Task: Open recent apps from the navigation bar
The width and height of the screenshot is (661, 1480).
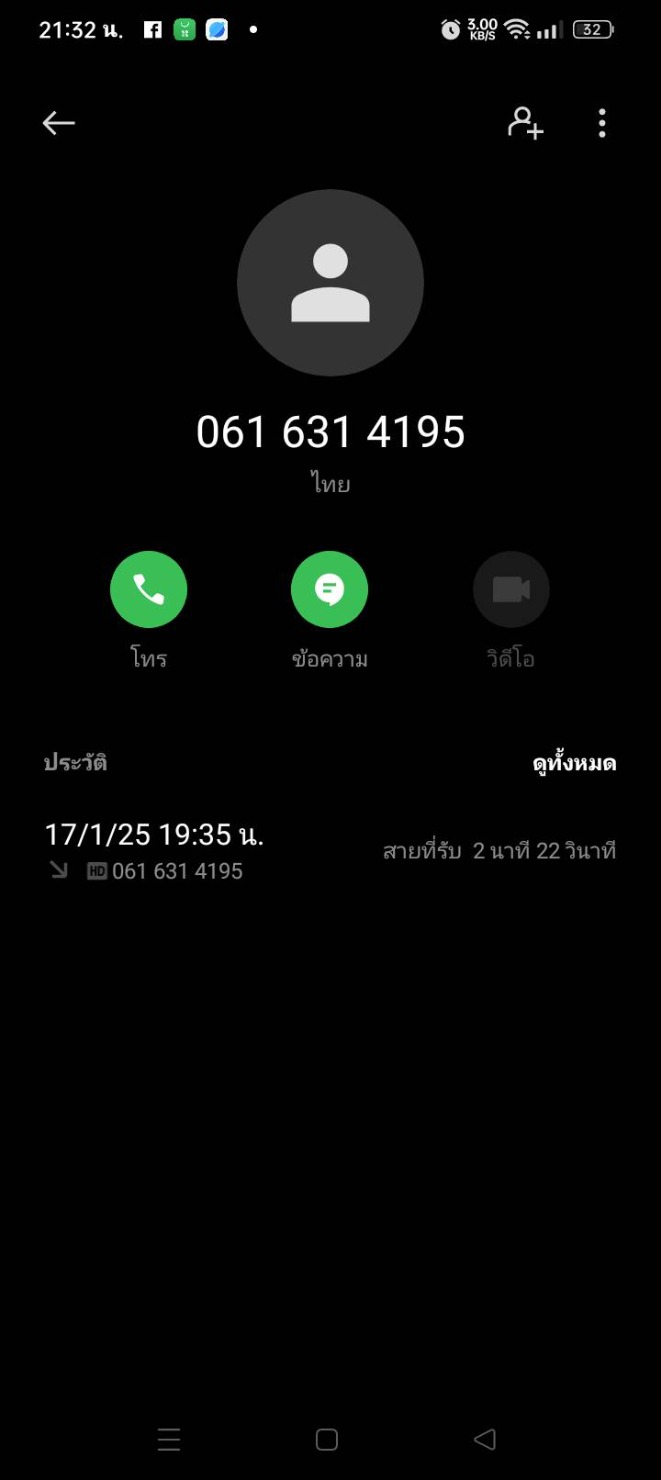Action: pyautogui.click(x=169, y=1439)
